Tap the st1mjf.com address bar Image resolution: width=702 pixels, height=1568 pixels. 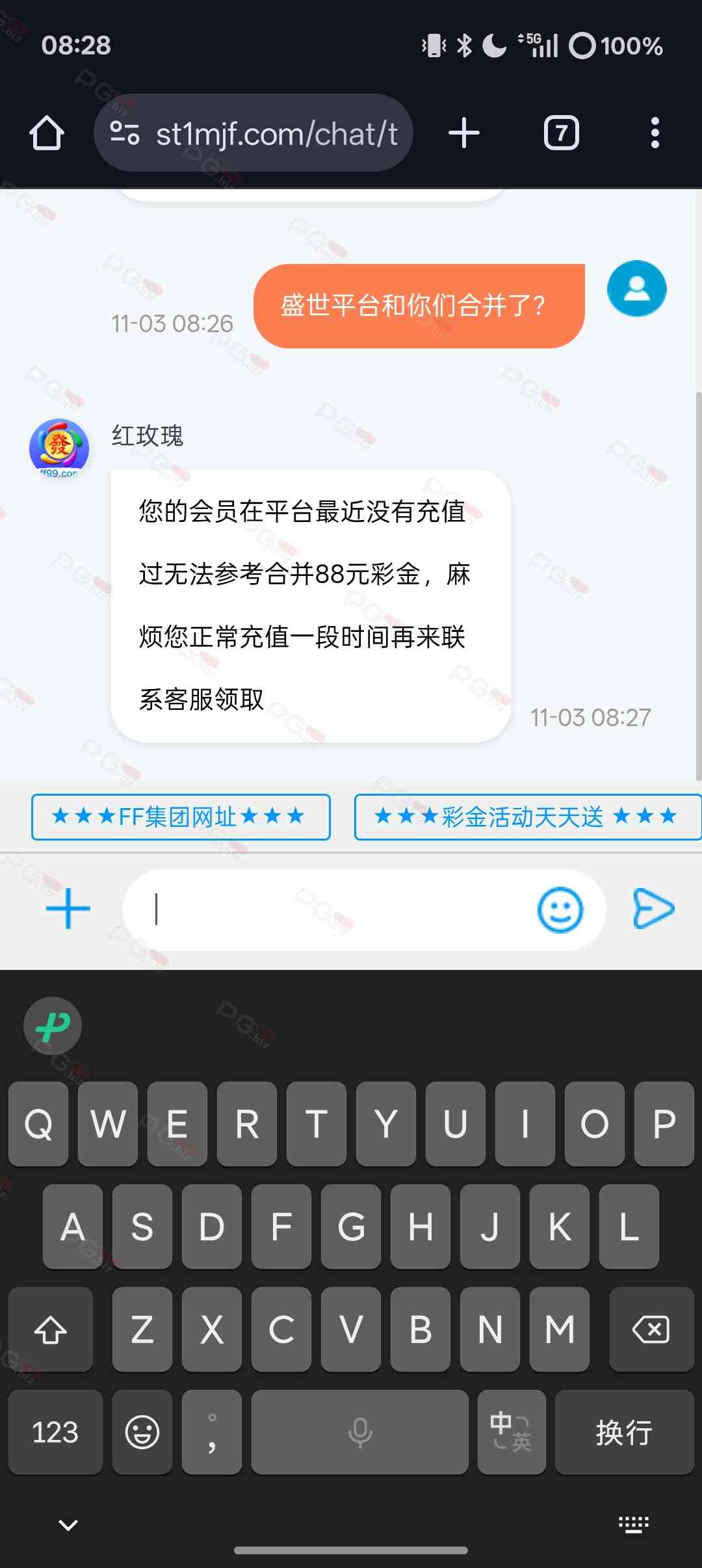(276, 134)
